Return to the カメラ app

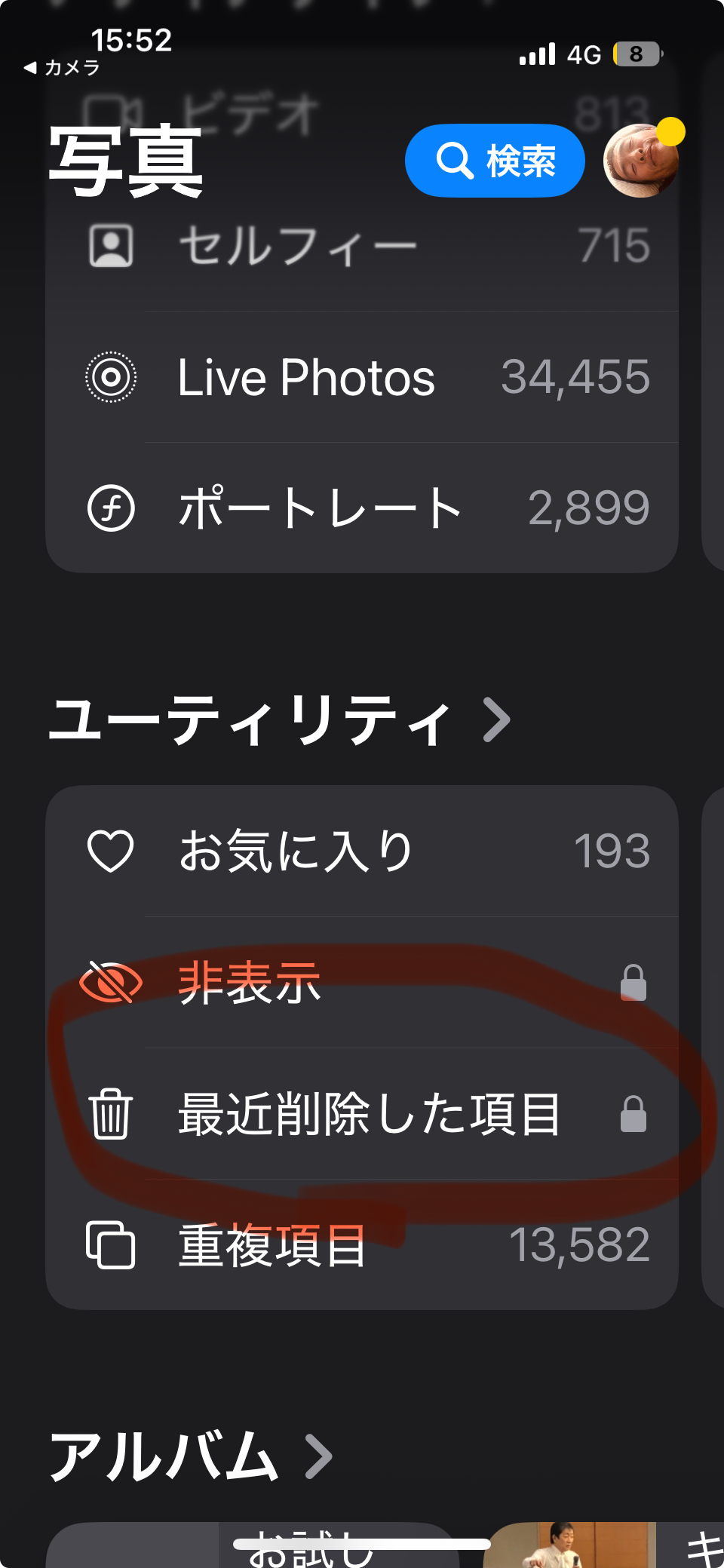(x=62, y=68)
